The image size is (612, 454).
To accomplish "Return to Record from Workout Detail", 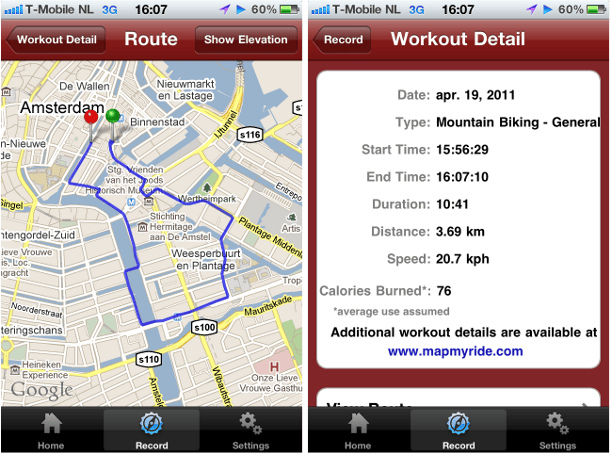I will point(343,40).
